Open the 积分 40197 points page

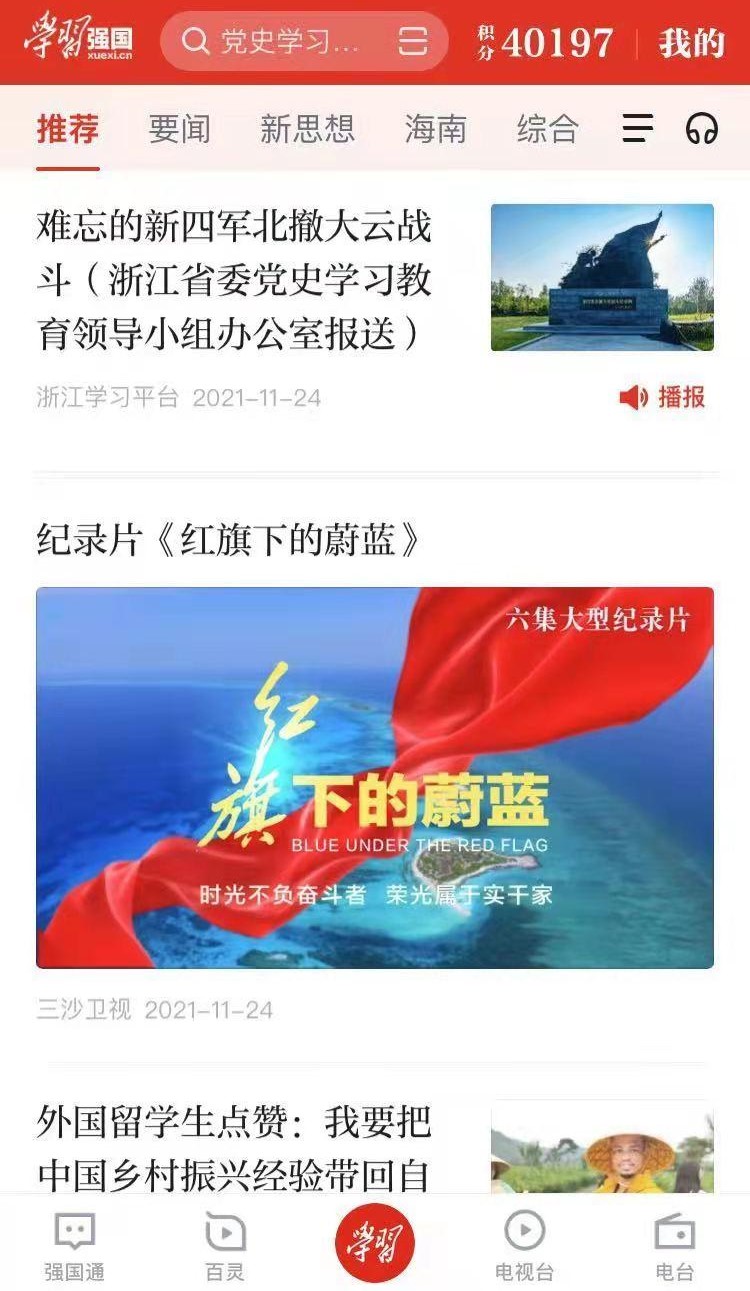click(546, 42)
